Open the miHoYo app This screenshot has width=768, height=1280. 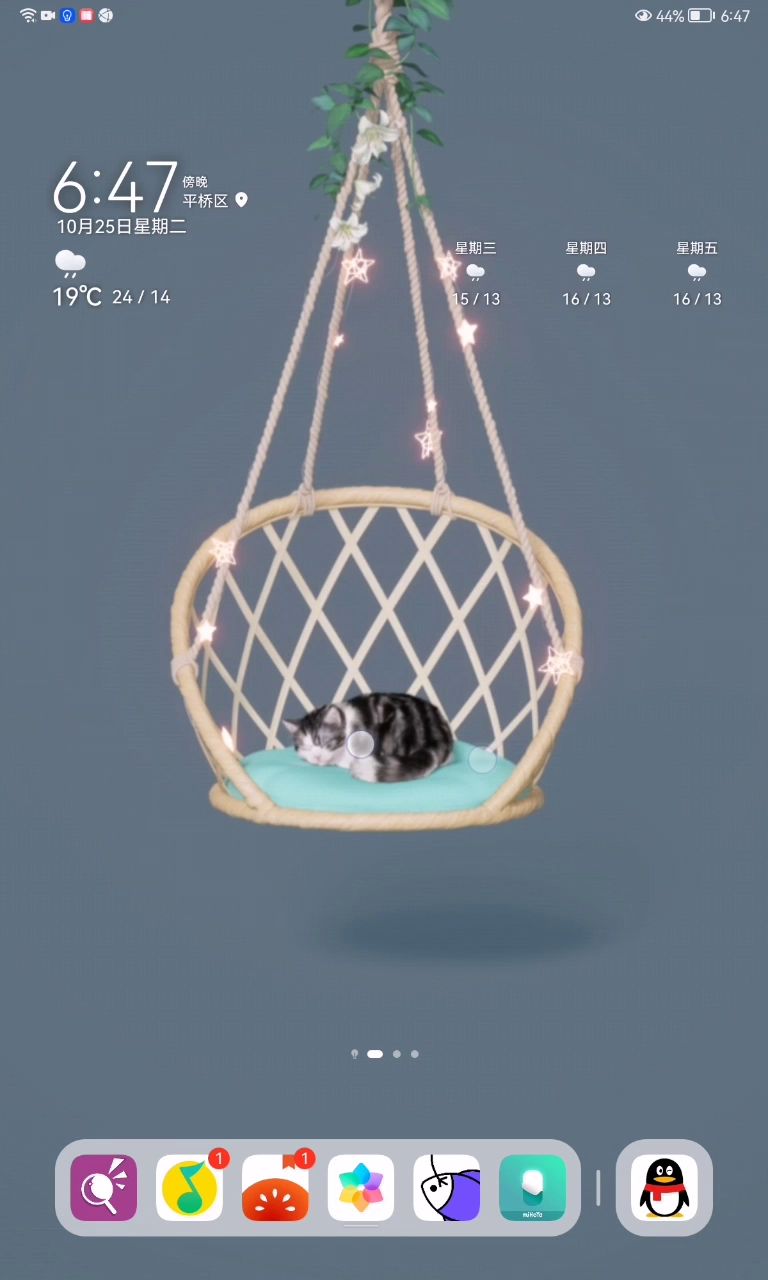[x=533, y=1187]
